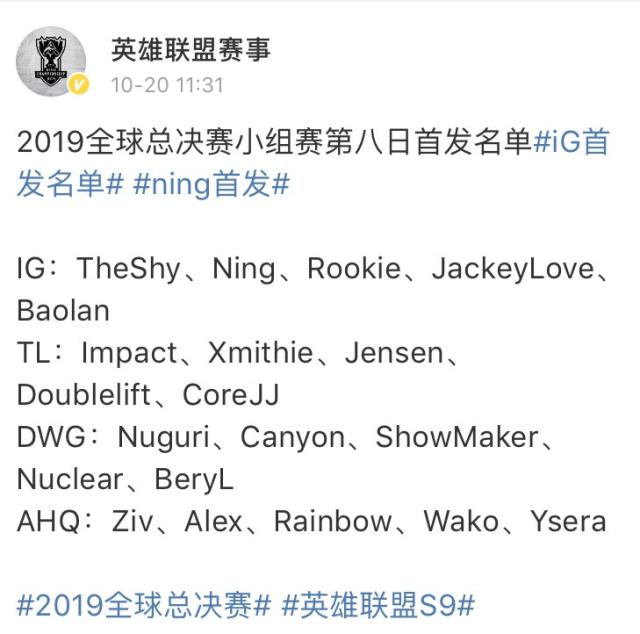Open the #2019全球总决赛# hashtag
This screenshot has height=634, width=640.
tap(144, 604)
